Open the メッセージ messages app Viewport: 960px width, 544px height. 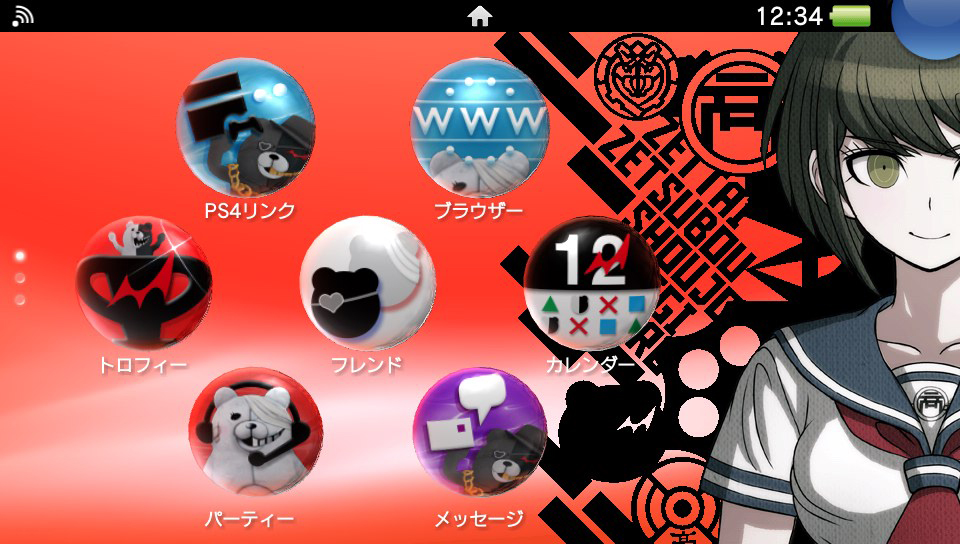point(480,435)
